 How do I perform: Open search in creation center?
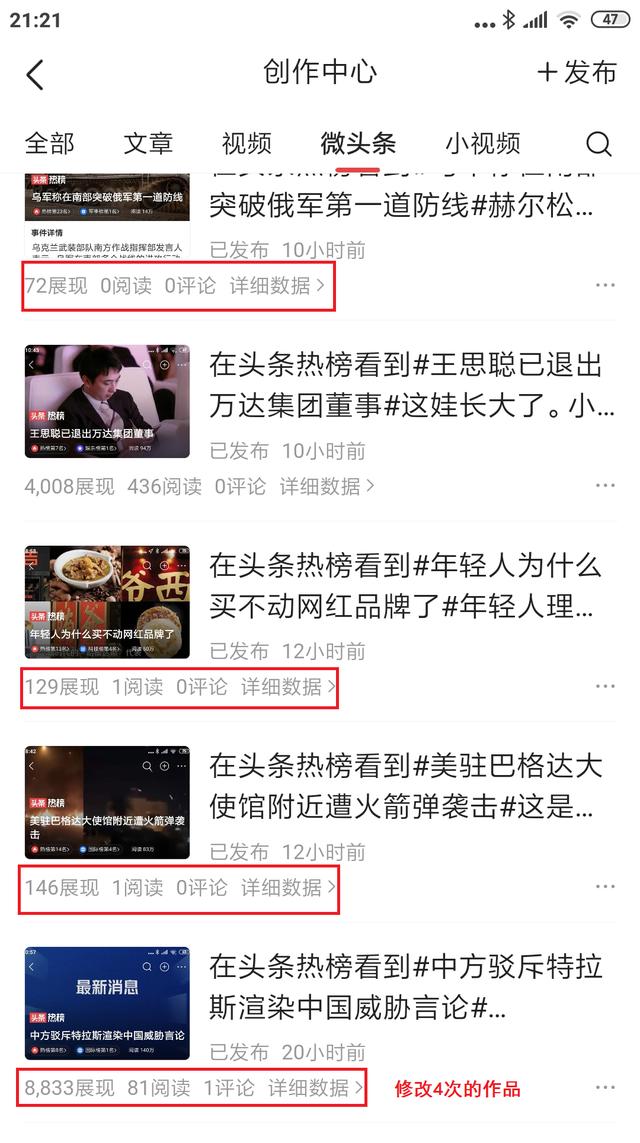598,144
